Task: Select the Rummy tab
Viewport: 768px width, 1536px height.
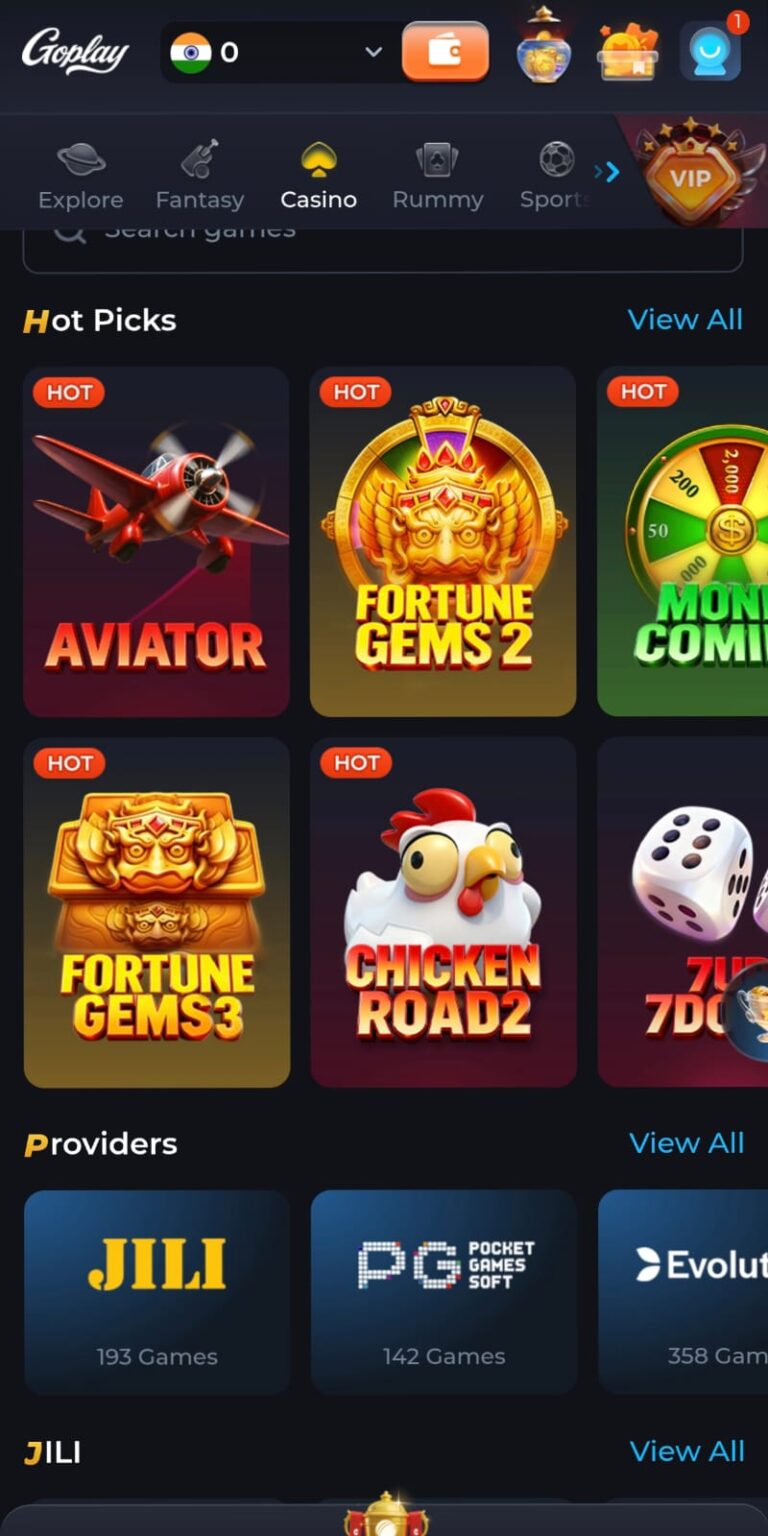Action: pos(437,176)
